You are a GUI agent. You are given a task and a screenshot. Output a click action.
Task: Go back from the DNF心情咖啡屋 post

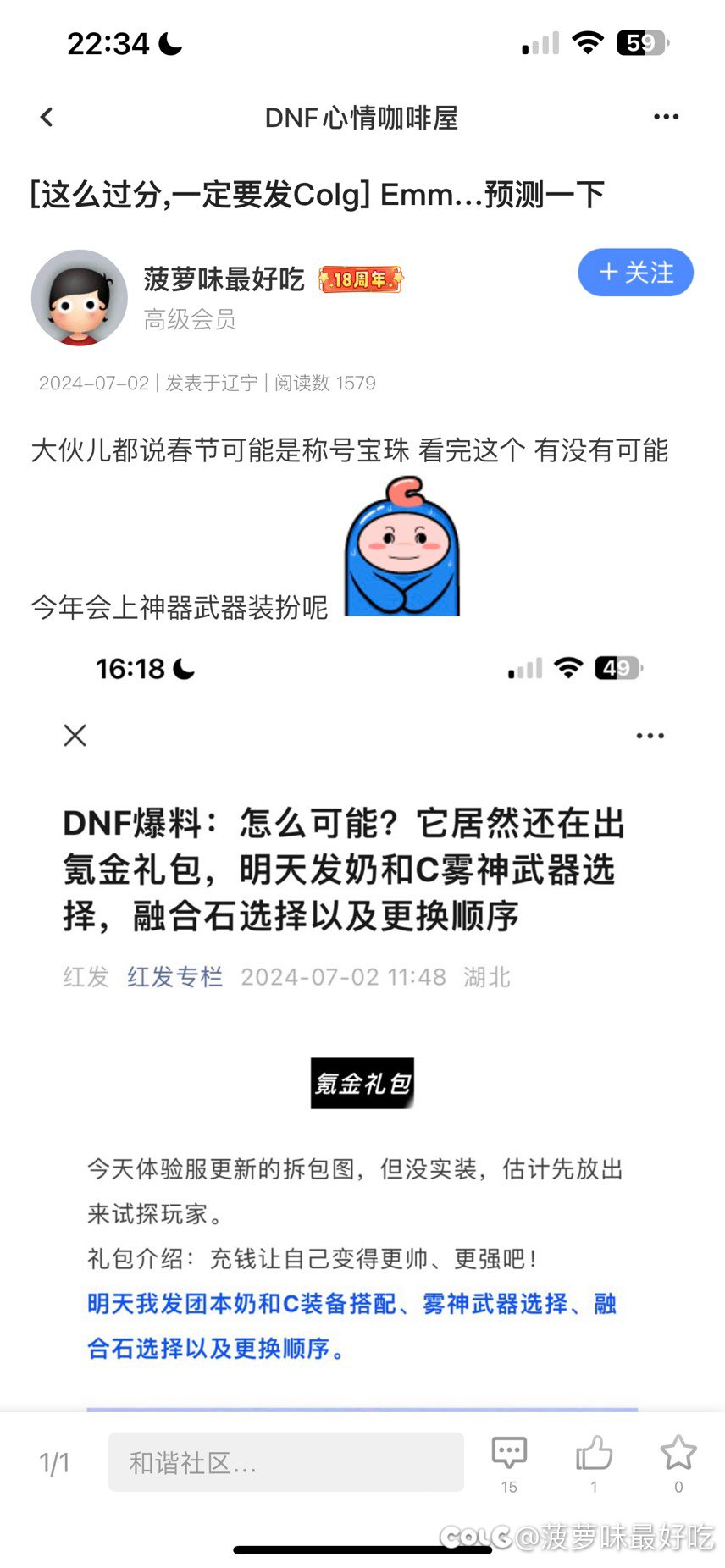[x=47, y=117]
